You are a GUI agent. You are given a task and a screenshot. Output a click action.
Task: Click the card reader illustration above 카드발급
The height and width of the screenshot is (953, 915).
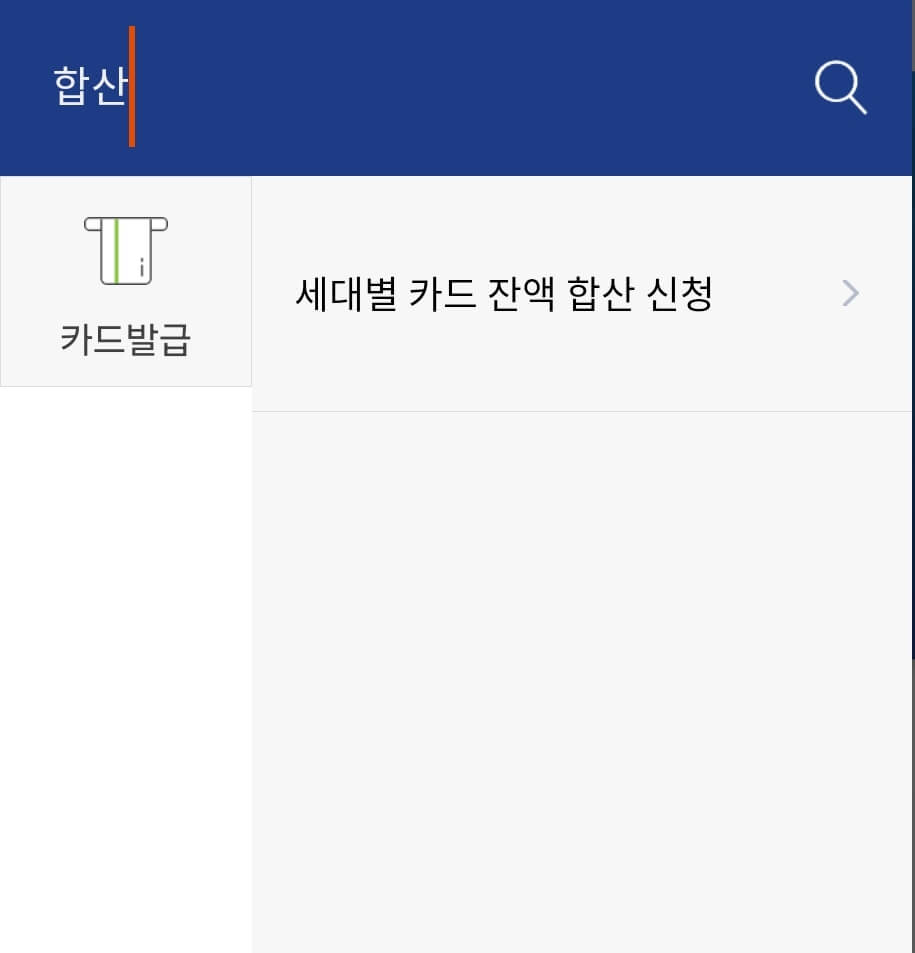click(x=125, y=248)
